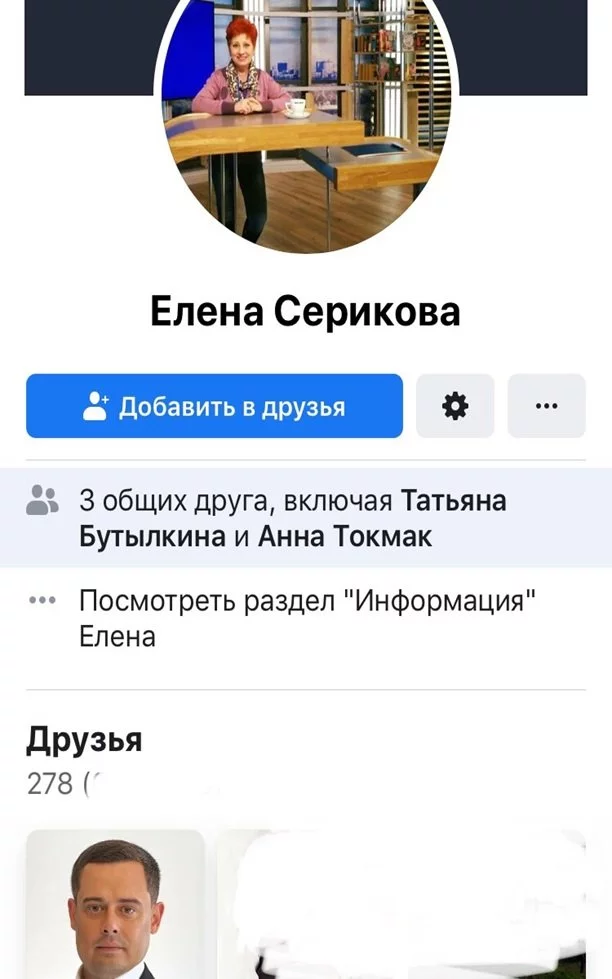
Task: Open Посмотреть раздел "Информация" Елена
Action: (x=305, y=618)
